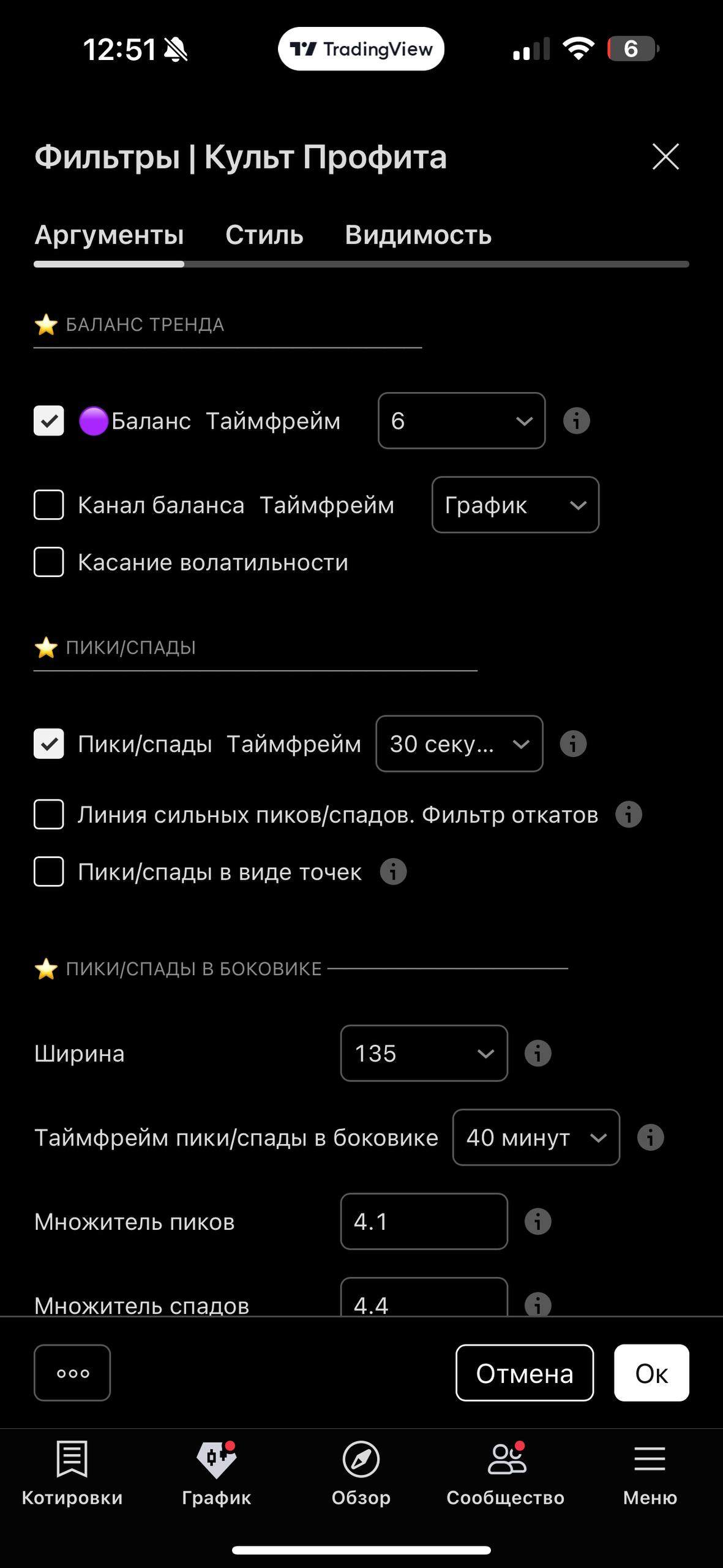Uncheck the Баланс checkbox
This screenshot has height=1568, width=723.
[49, 421]
